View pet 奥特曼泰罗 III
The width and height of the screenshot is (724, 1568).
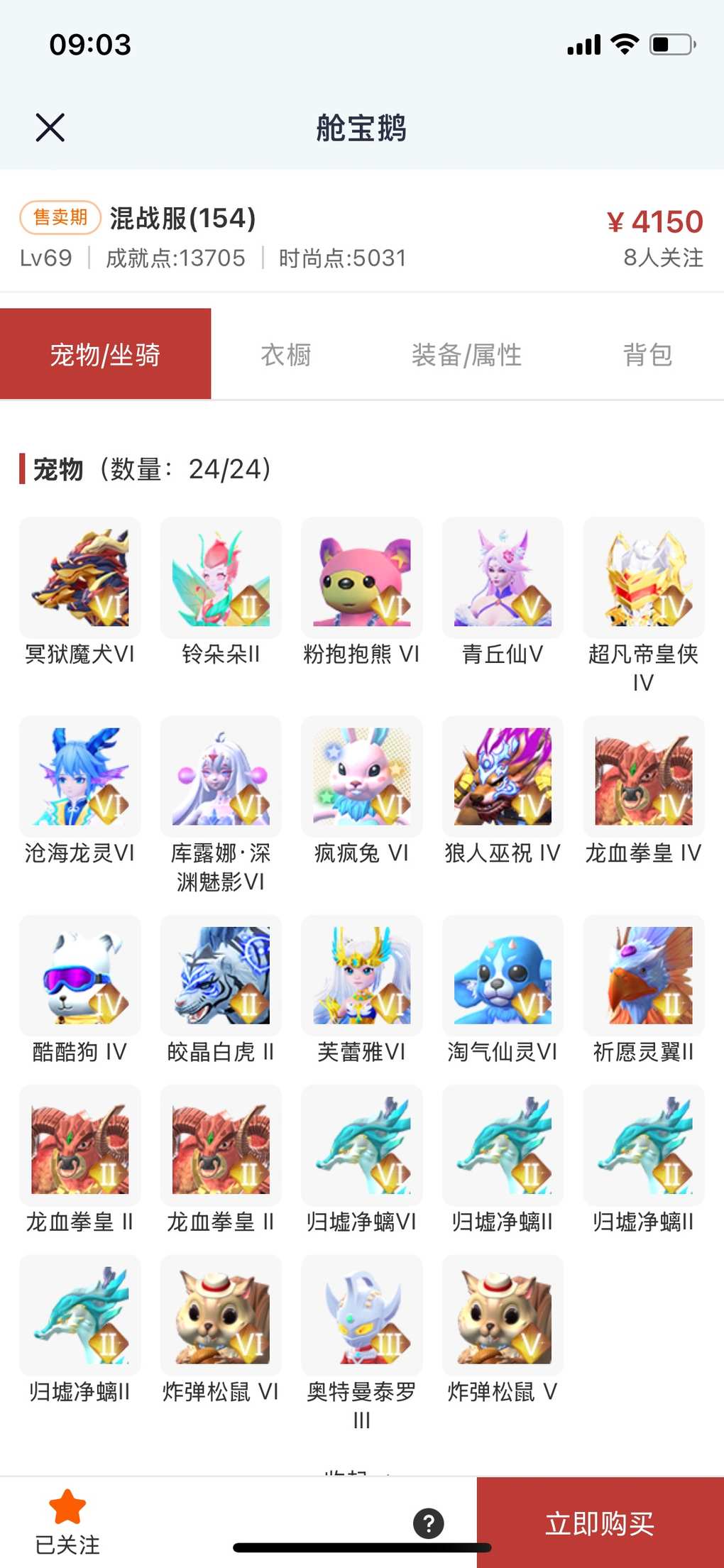coord(362,1315)
